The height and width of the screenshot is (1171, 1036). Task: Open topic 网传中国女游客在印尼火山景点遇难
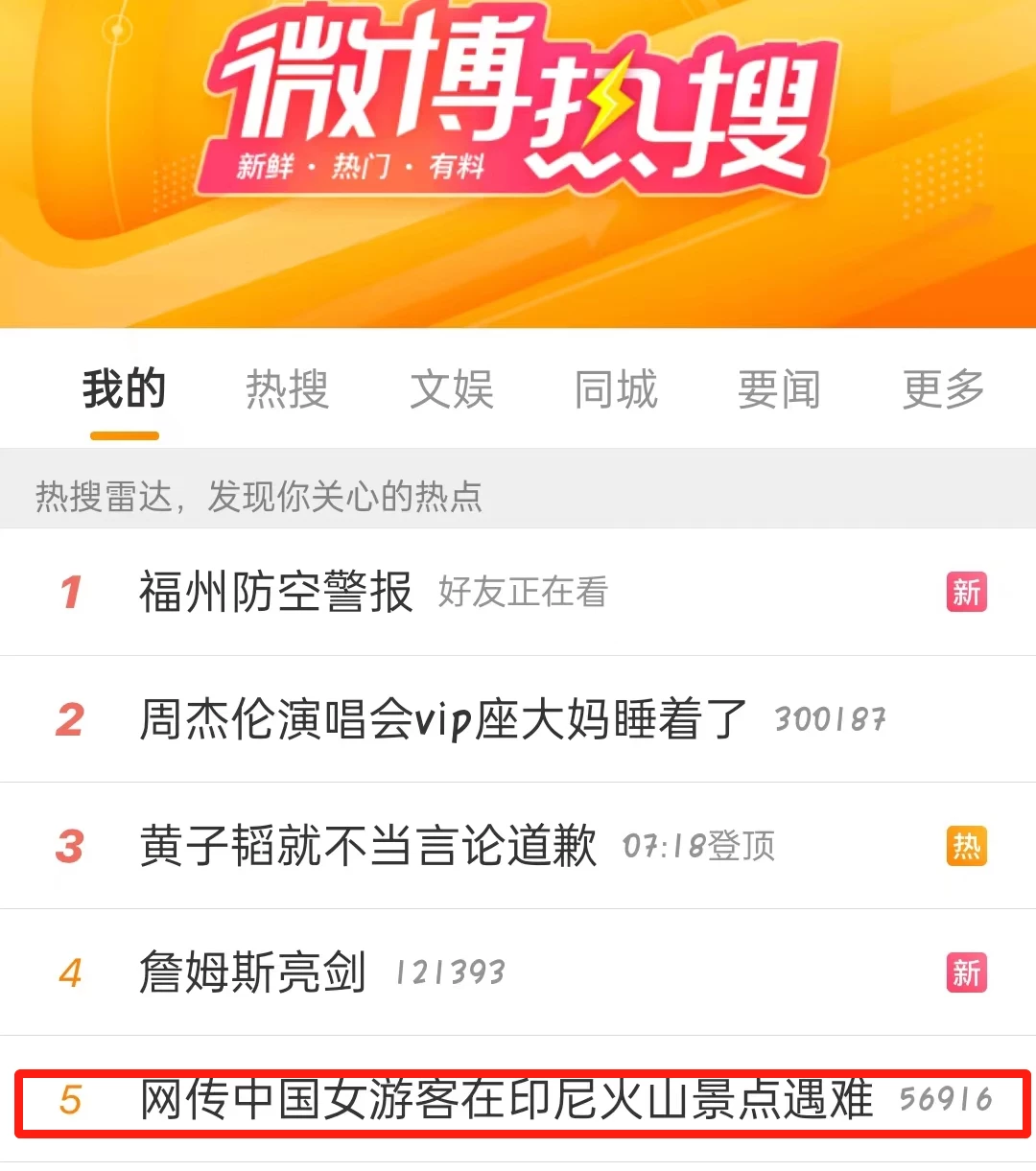click(x=506, y=1099)
